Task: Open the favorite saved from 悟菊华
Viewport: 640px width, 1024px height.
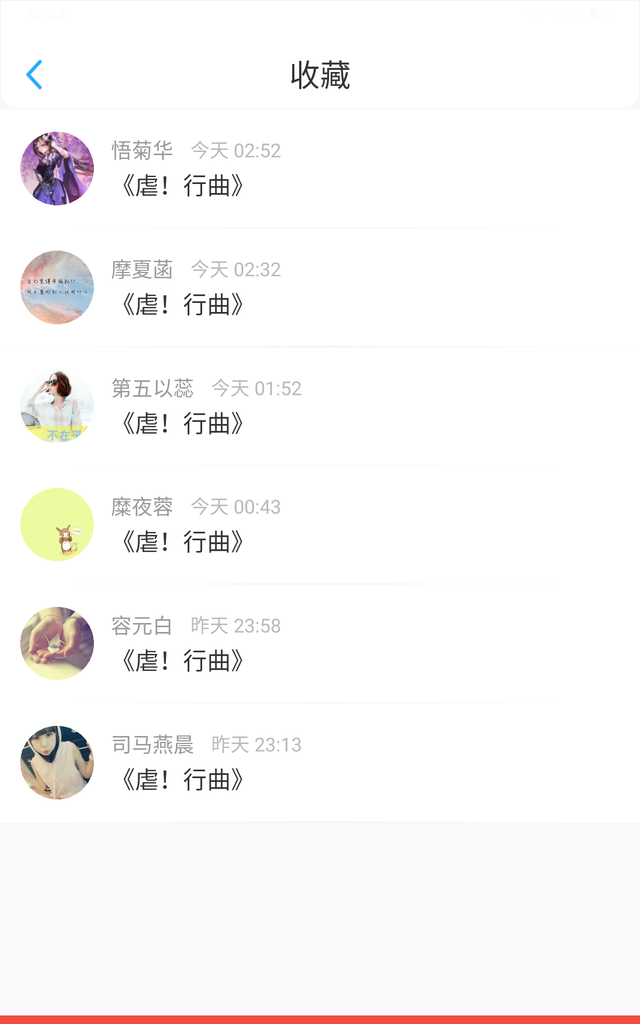Action: (x=320, y=169)
